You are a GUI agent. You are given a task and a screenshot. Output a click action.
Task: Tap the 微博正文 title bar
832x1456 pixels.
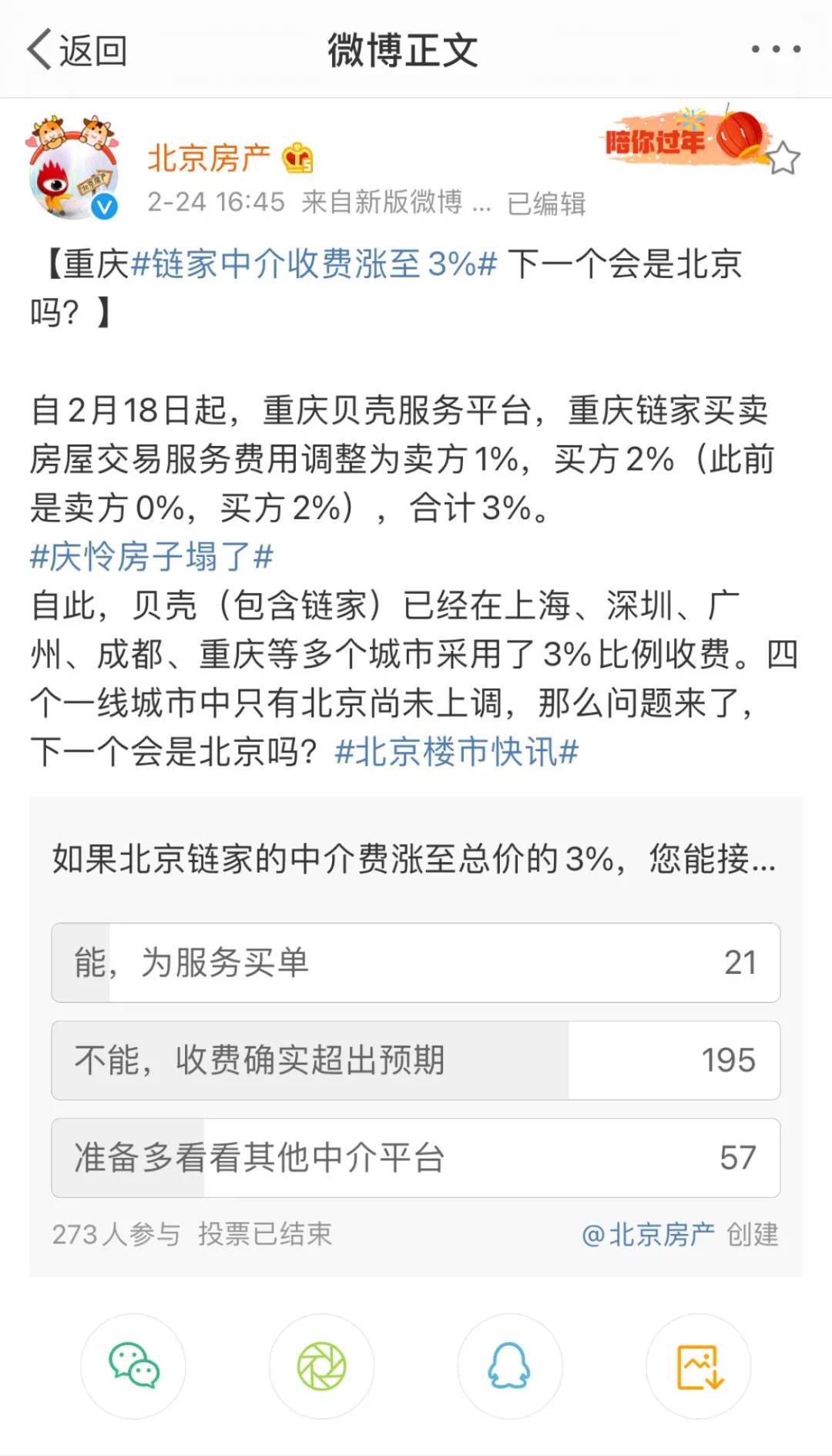tap(404, 50)
